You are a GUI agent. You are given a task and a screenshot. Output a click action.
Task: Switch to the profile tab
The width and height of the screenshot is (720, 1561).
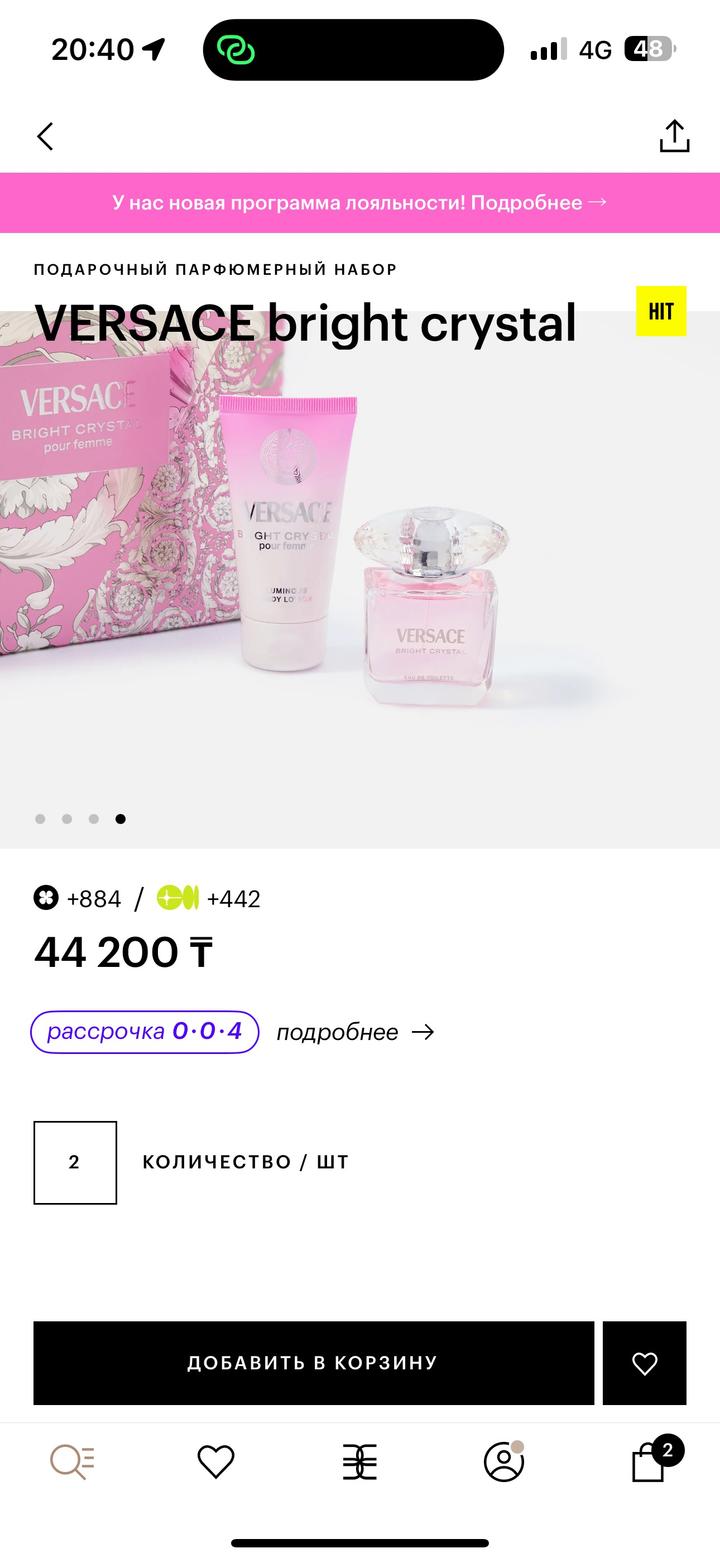point(504,1462)
